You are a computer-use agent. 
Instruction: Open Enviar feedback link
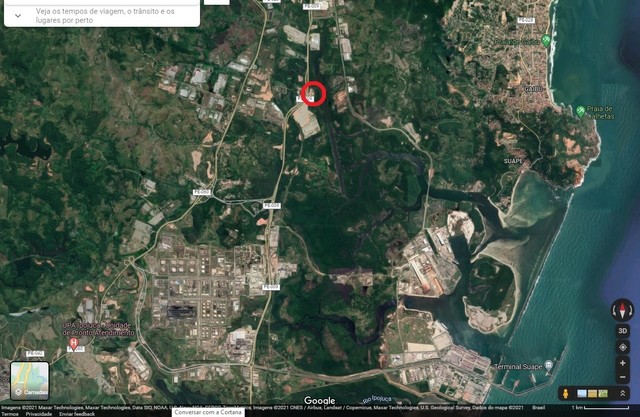[x=78, y=413]
